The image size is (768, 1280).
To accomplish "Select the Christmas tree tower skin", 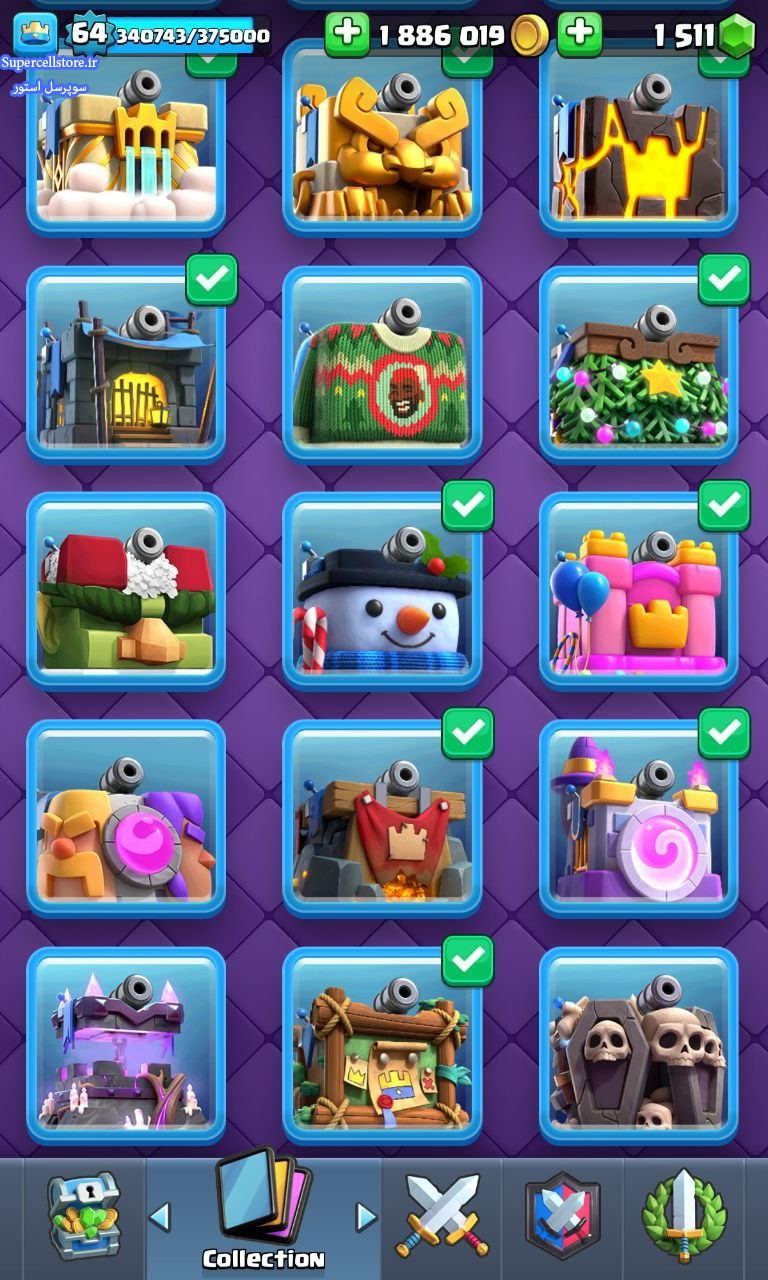I will pos(639,364).
